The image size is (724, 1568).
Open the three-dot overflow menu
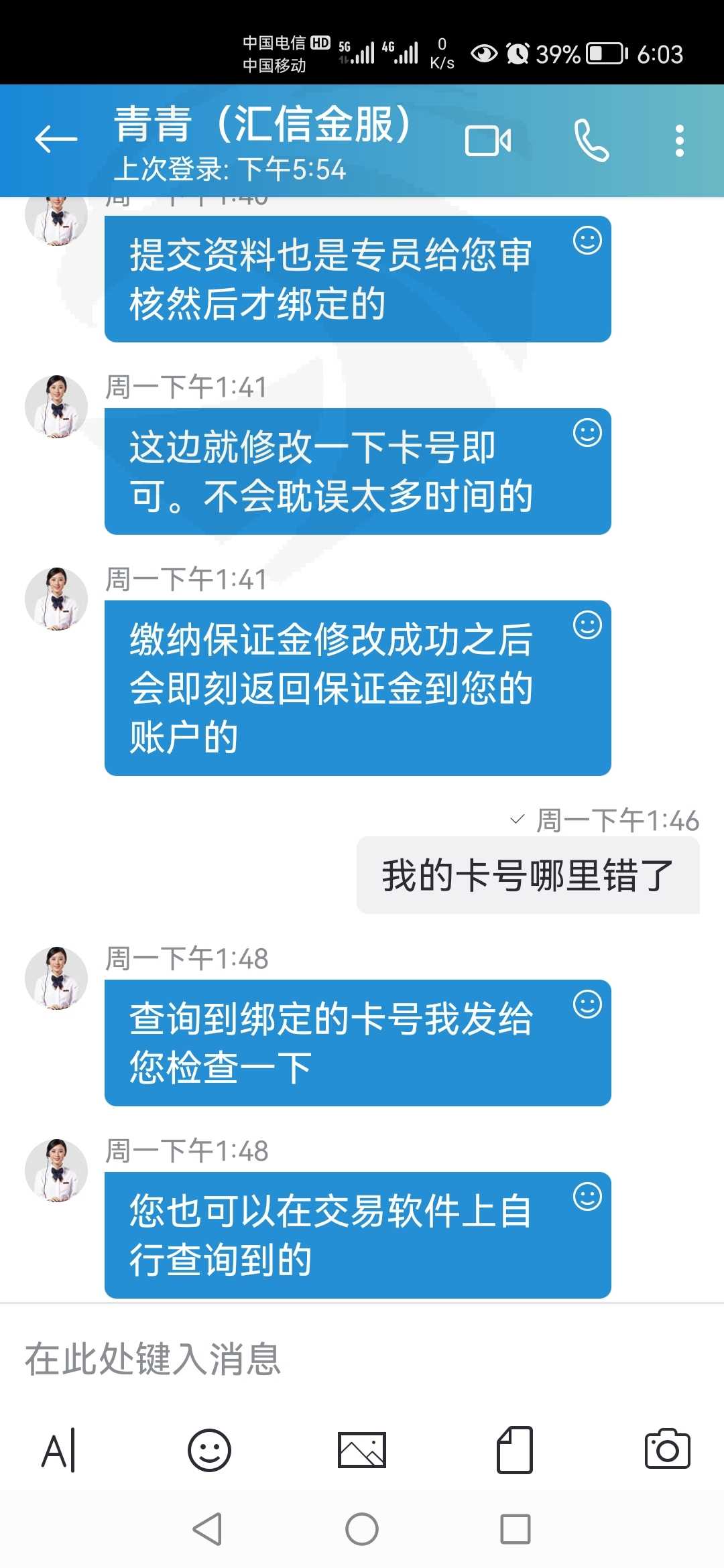(x=680, y=141)
